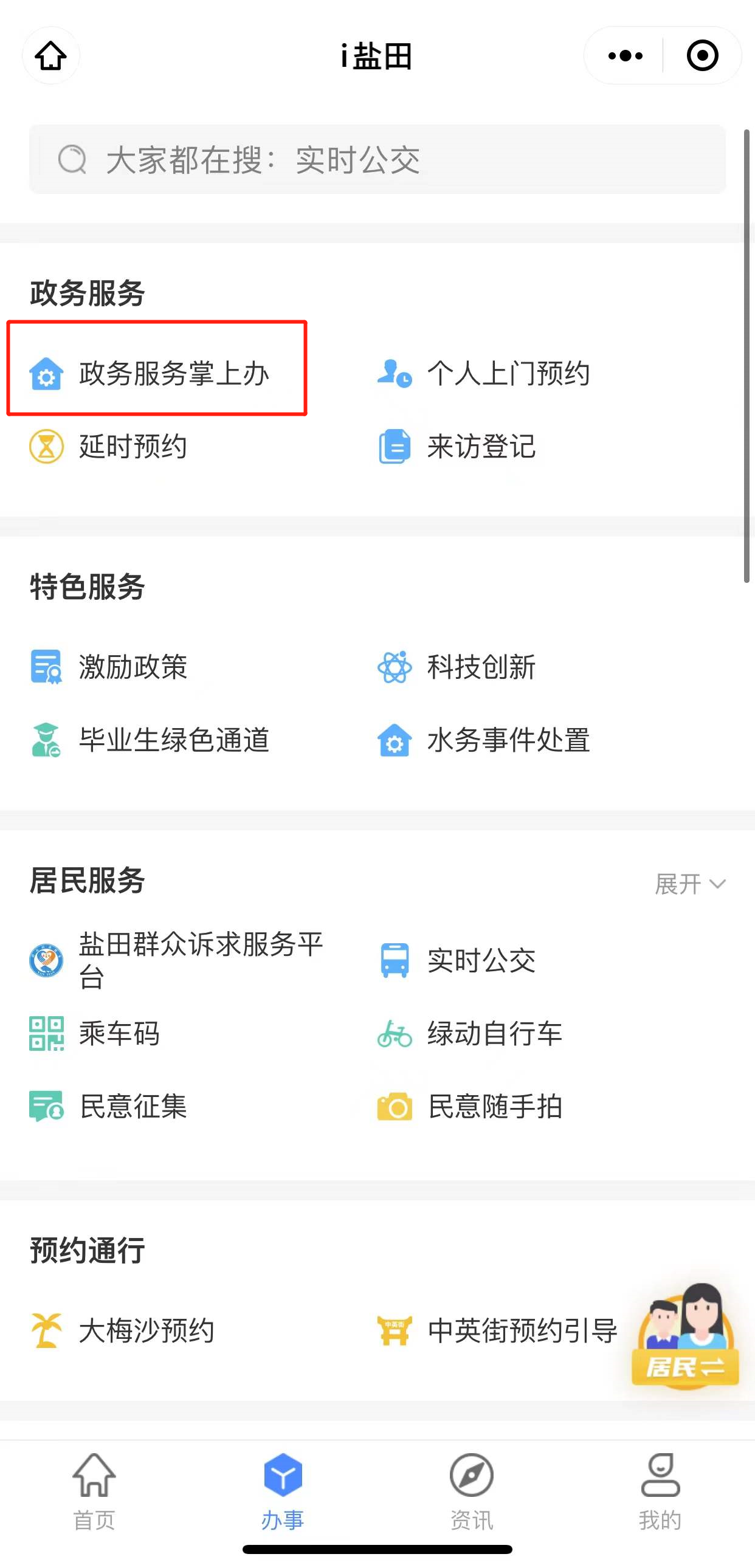
Task: Open the search box showing 实时公交
Action: pyautogui.click(x=377, y=159)
